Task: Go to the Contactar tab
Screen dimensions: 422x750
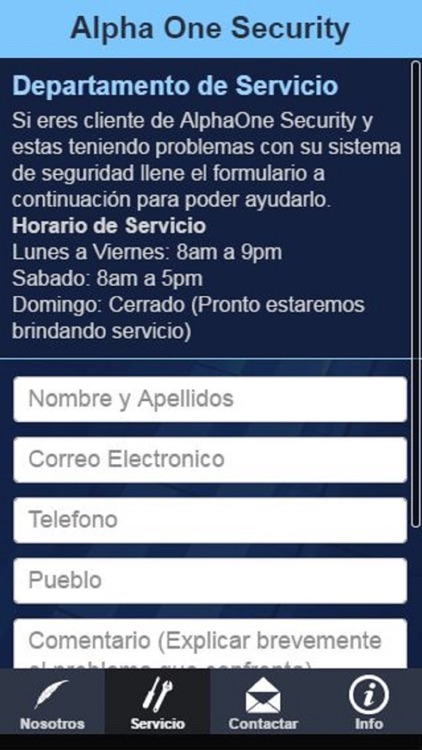Action: click(263, 701)
